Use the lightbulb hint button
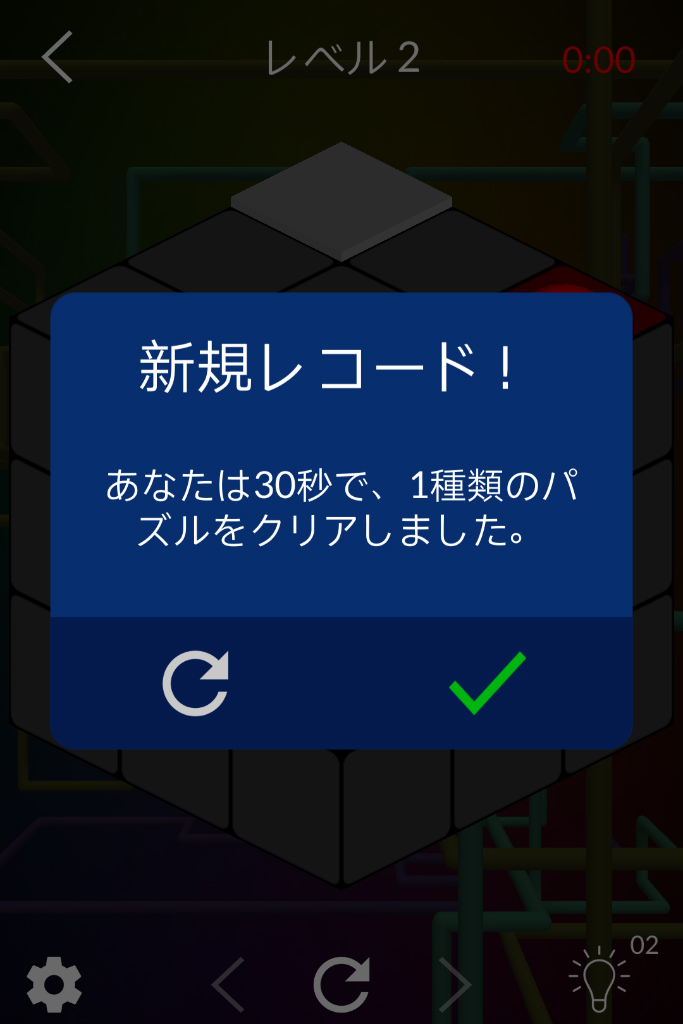Viewport: 683px width, 1024px height. [598, 980]
